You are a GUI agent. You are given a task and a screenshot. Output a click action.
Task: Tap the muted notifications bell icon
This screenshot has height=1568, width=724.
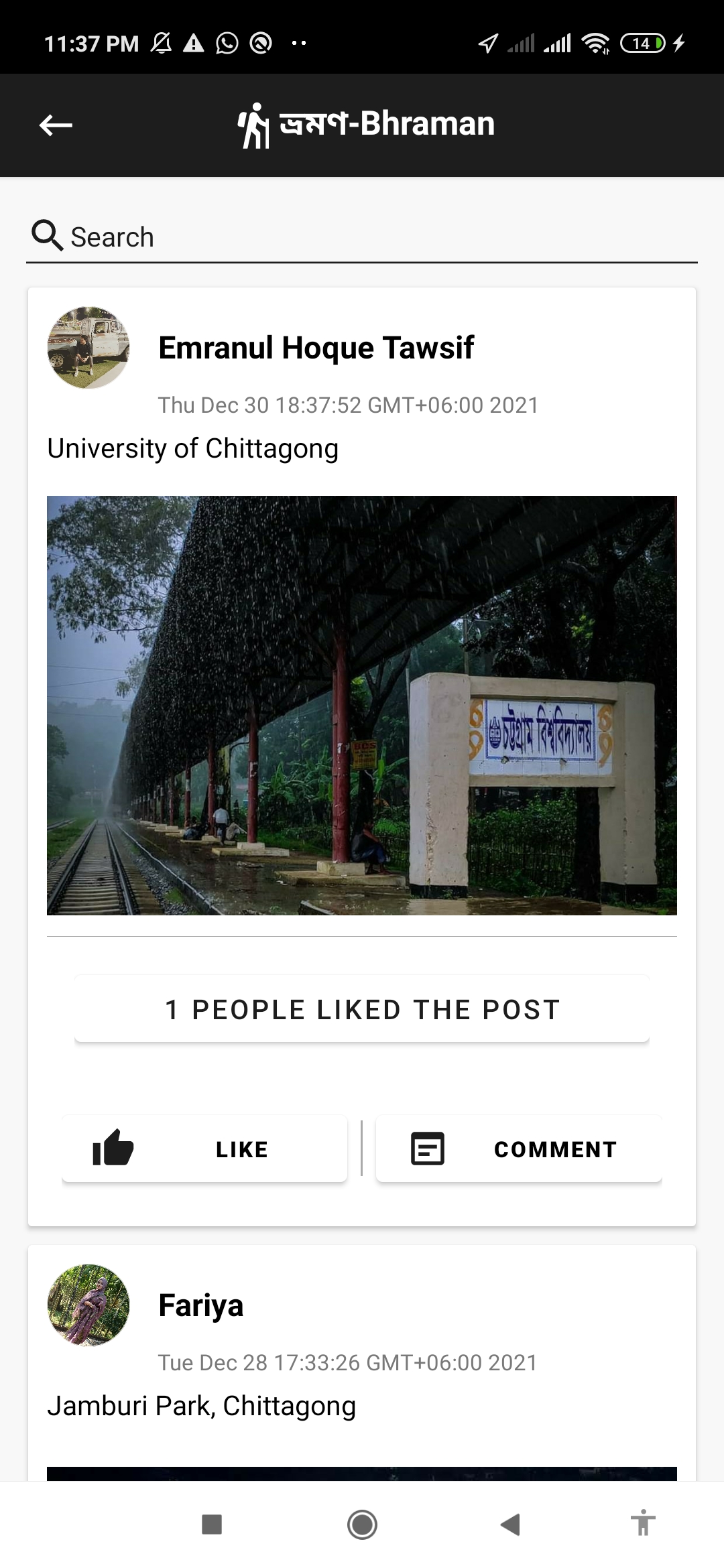(160, 42)
